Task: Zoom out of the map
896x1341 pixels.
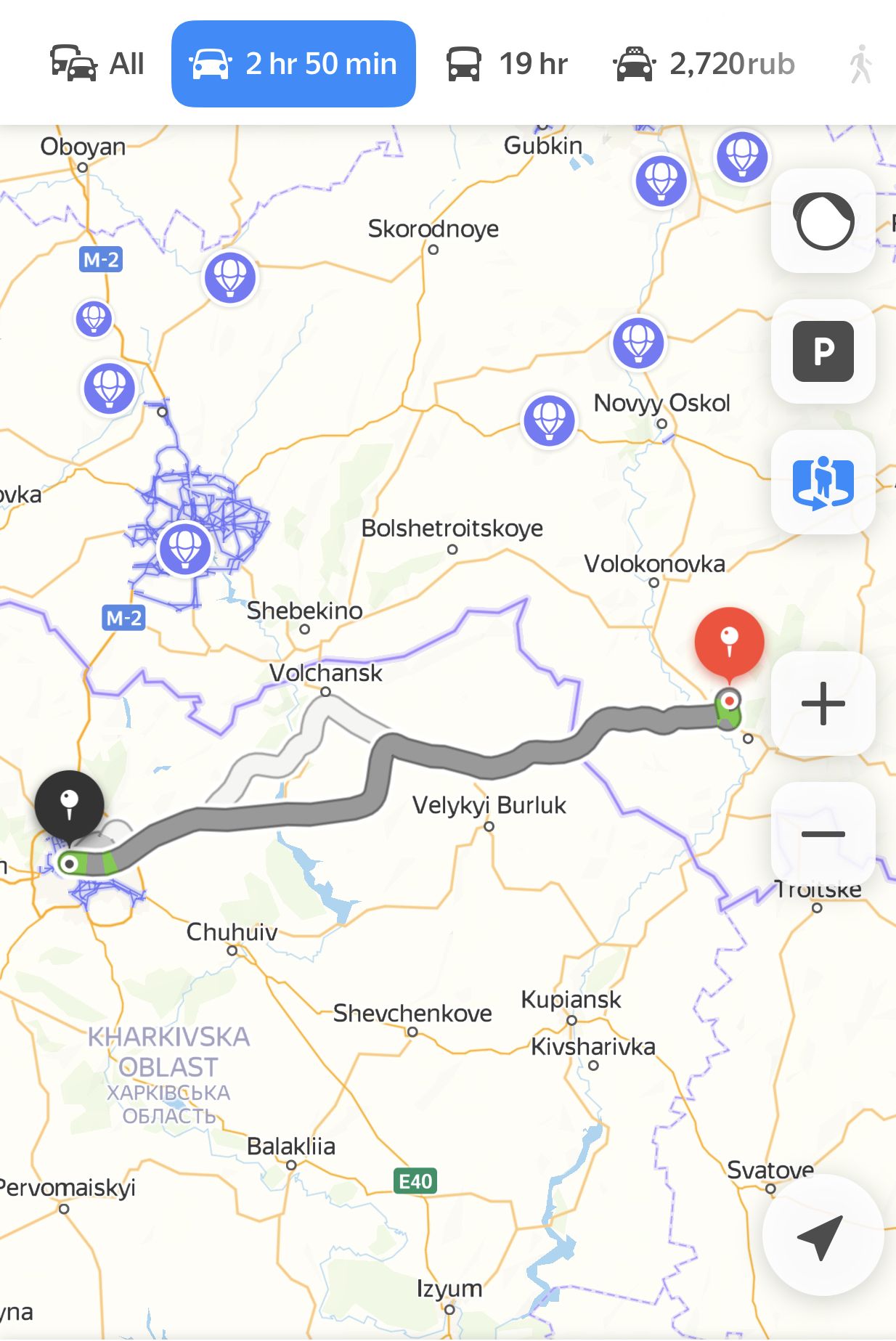Action: [823, 833]
